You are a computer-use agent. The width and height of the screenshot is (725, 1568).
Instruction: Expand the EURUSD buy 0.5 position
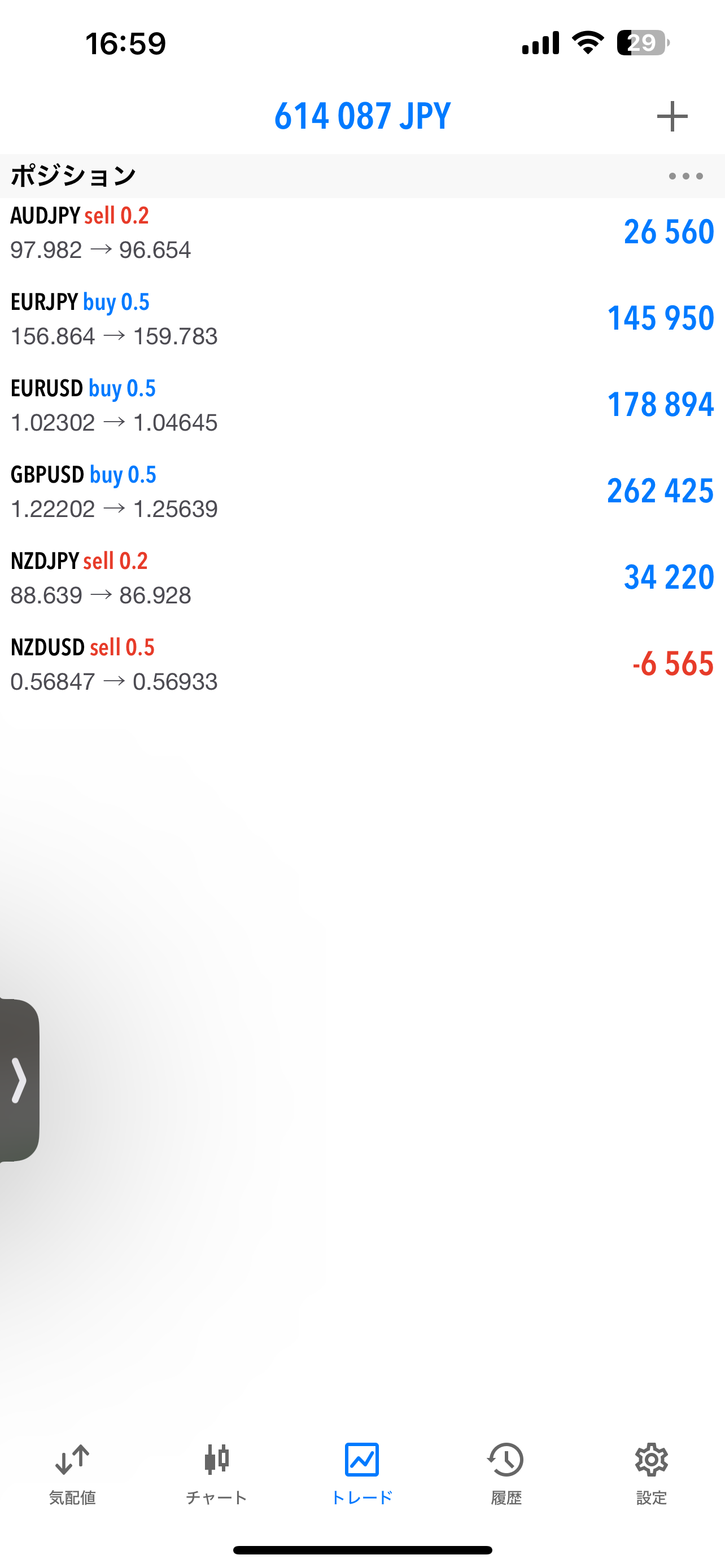(x=362, y=406)
